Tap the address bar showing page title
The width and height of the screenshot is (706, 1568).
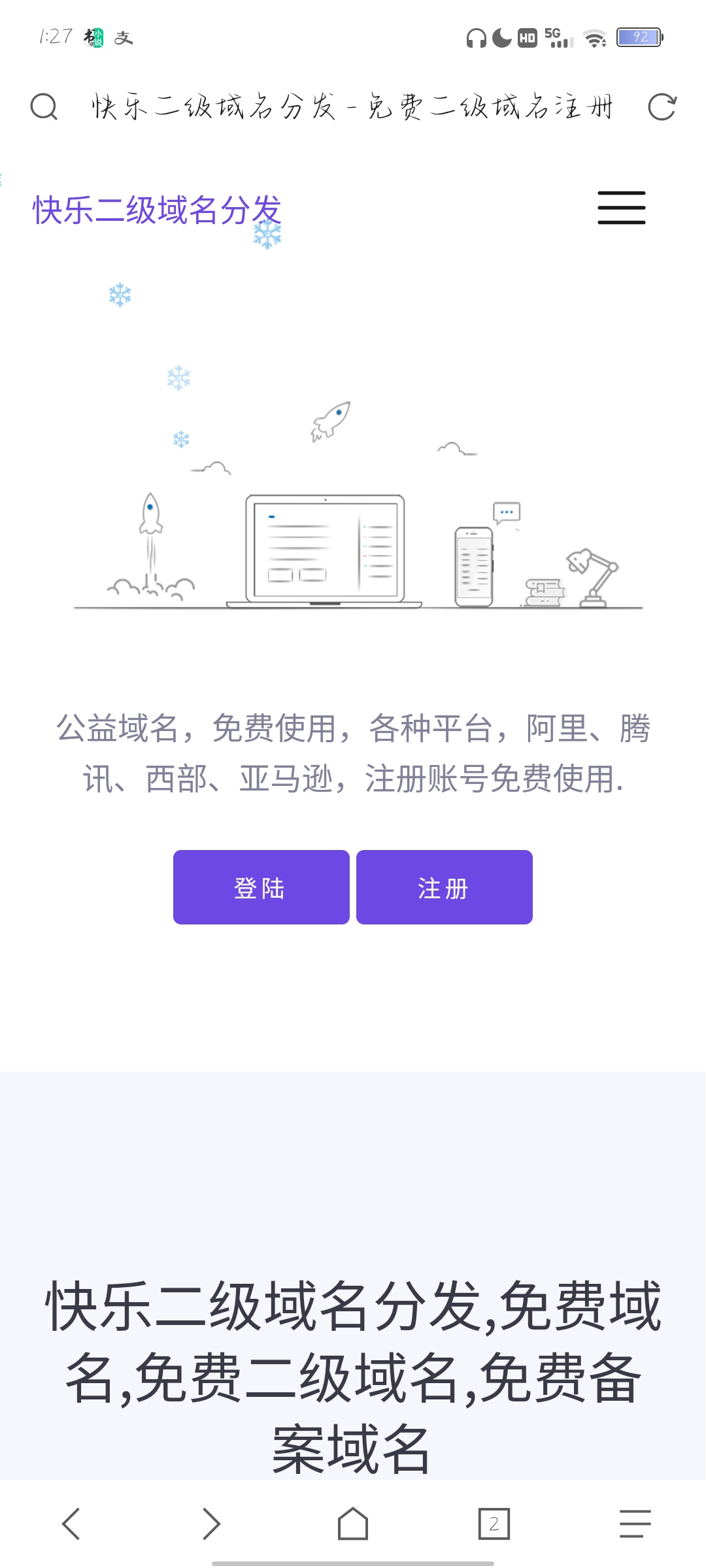point(353,106)
